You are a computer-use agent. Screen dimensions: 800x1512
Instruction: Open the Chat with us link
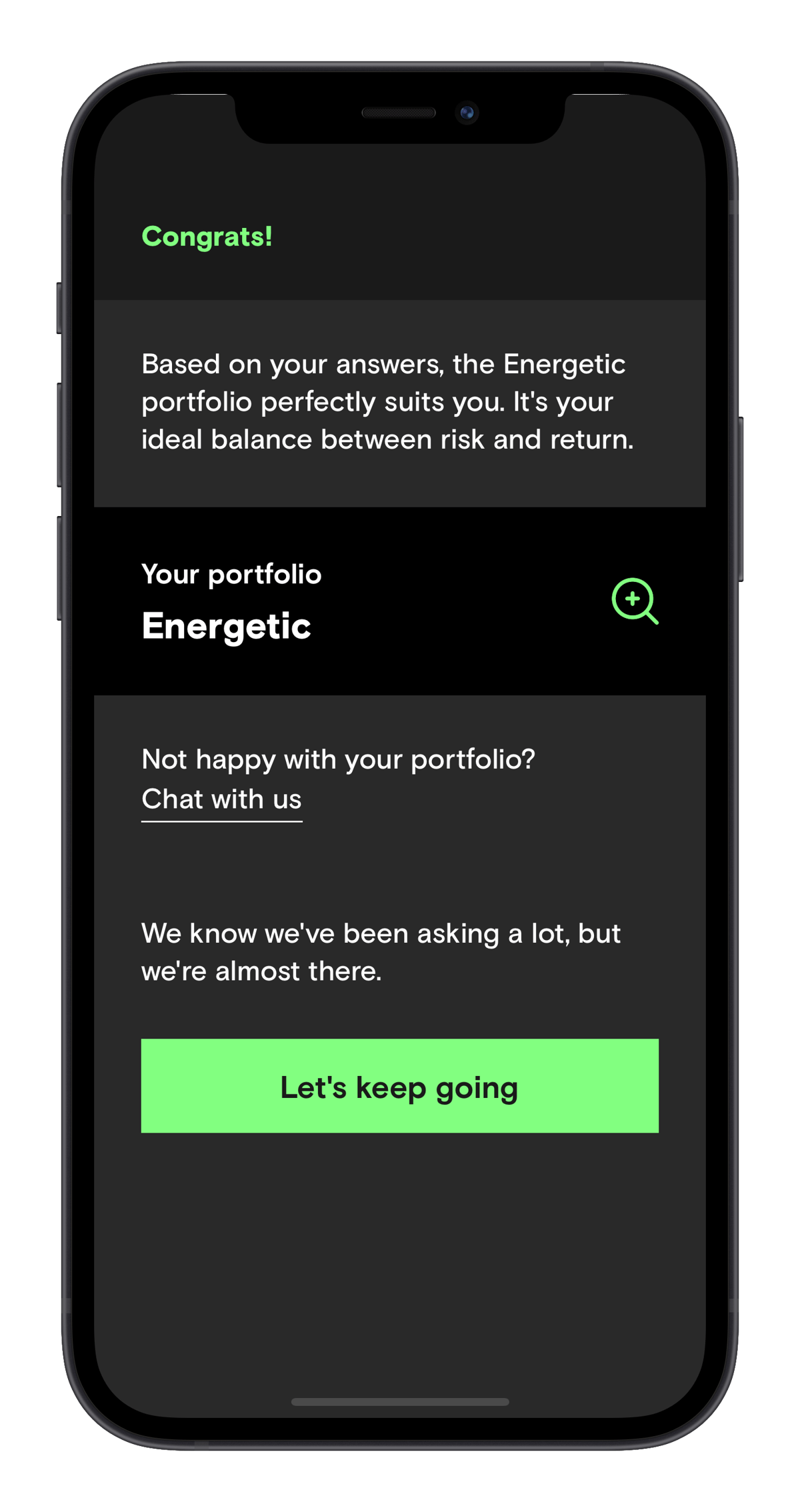pyautogui.click(x=221, y=799)
